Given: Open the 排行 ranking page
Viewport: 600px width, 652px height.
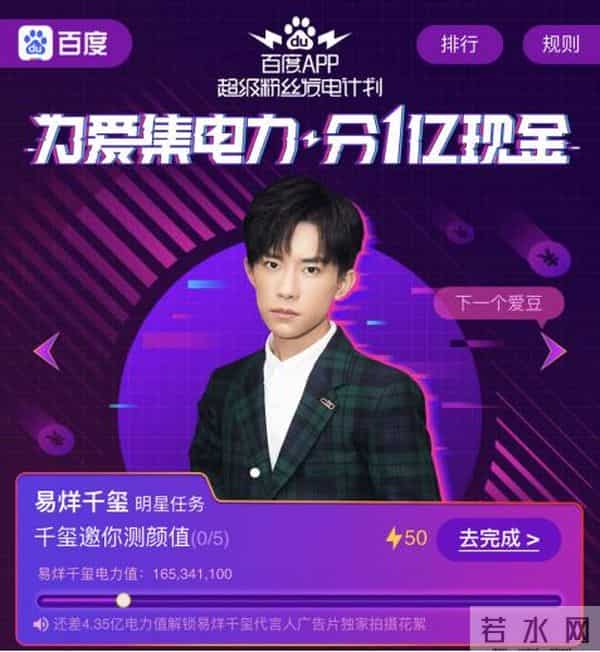Looking at the screenshot, I should 460,45.
